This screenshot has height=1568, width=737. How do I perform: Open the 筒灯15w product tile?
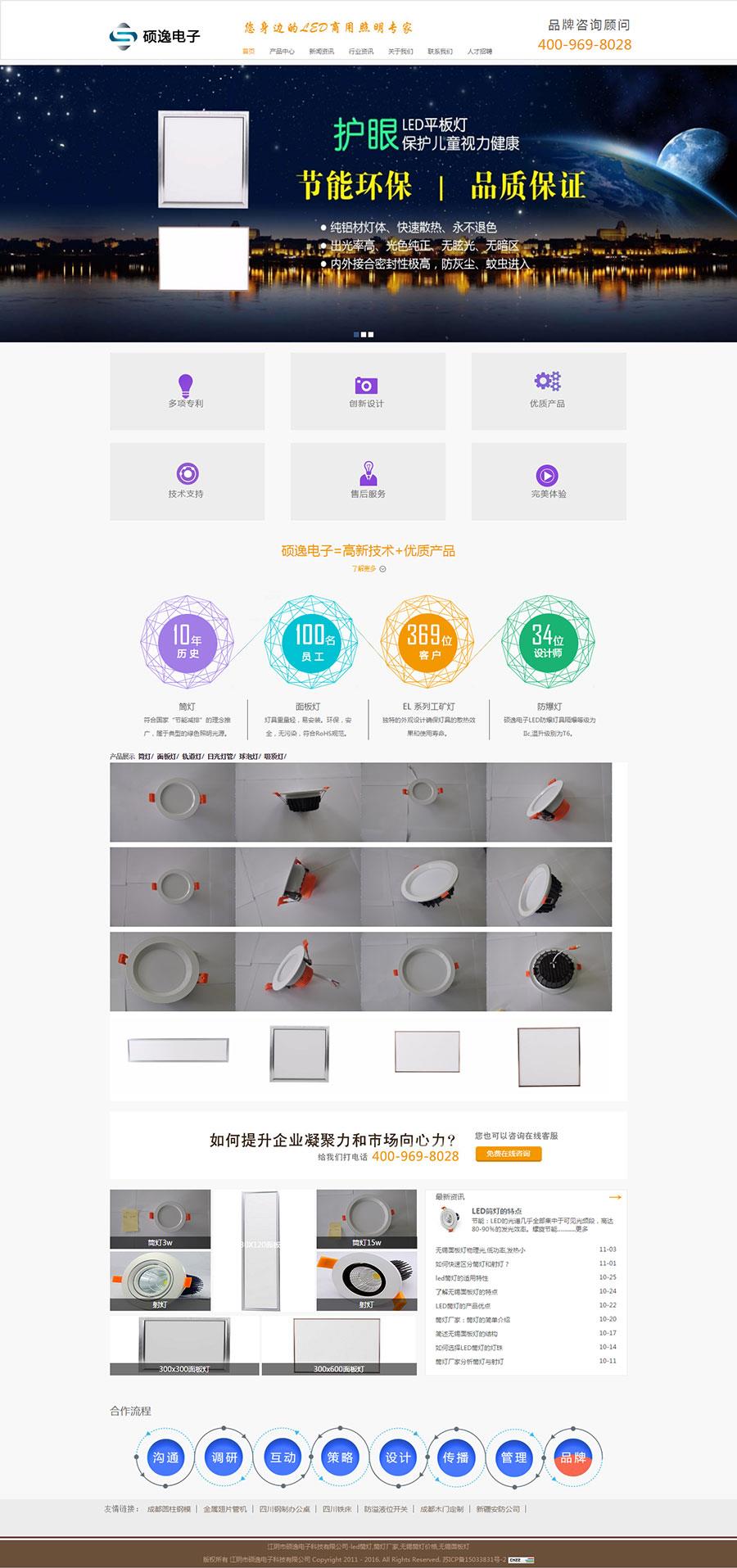367,1219
